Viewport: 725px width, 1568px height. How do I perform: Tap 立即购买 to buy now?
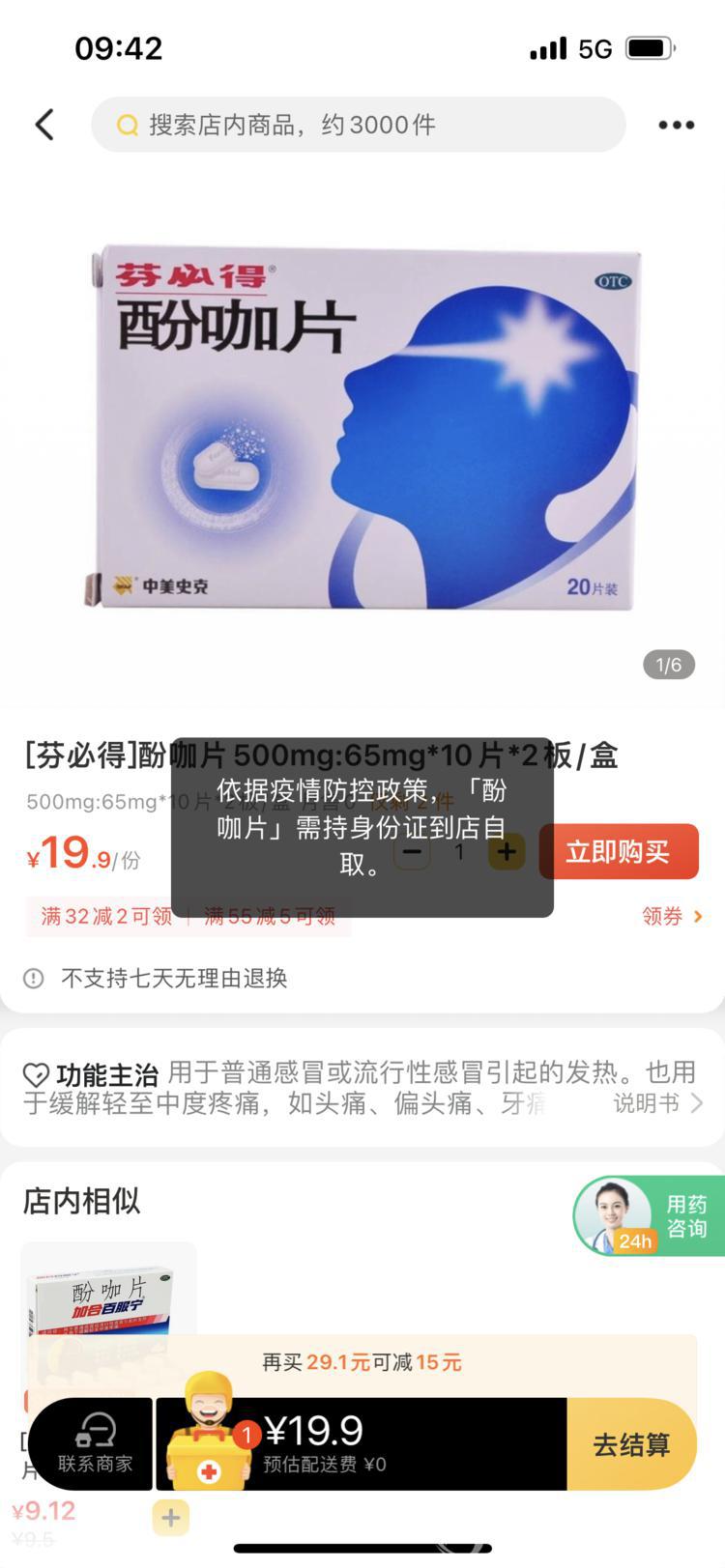(619, 851)
